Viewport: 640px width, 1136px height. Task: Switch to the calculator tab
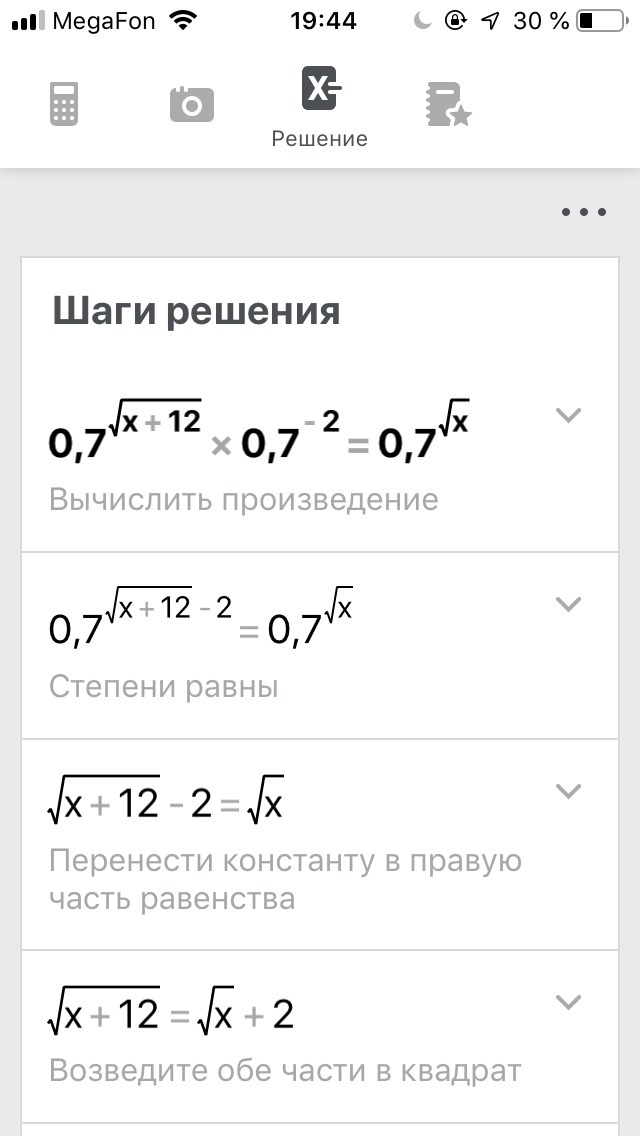[64, 104]
